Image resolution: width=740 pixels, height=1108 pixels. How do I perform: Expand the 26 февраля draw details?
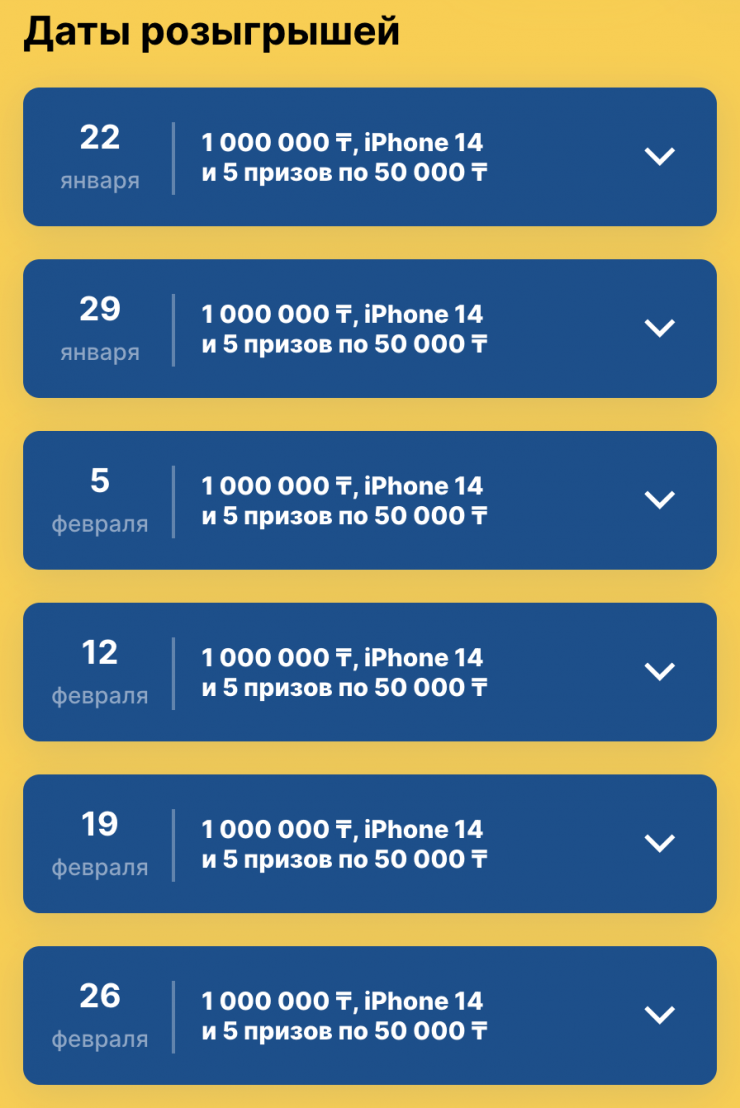tap(659, 1016)
